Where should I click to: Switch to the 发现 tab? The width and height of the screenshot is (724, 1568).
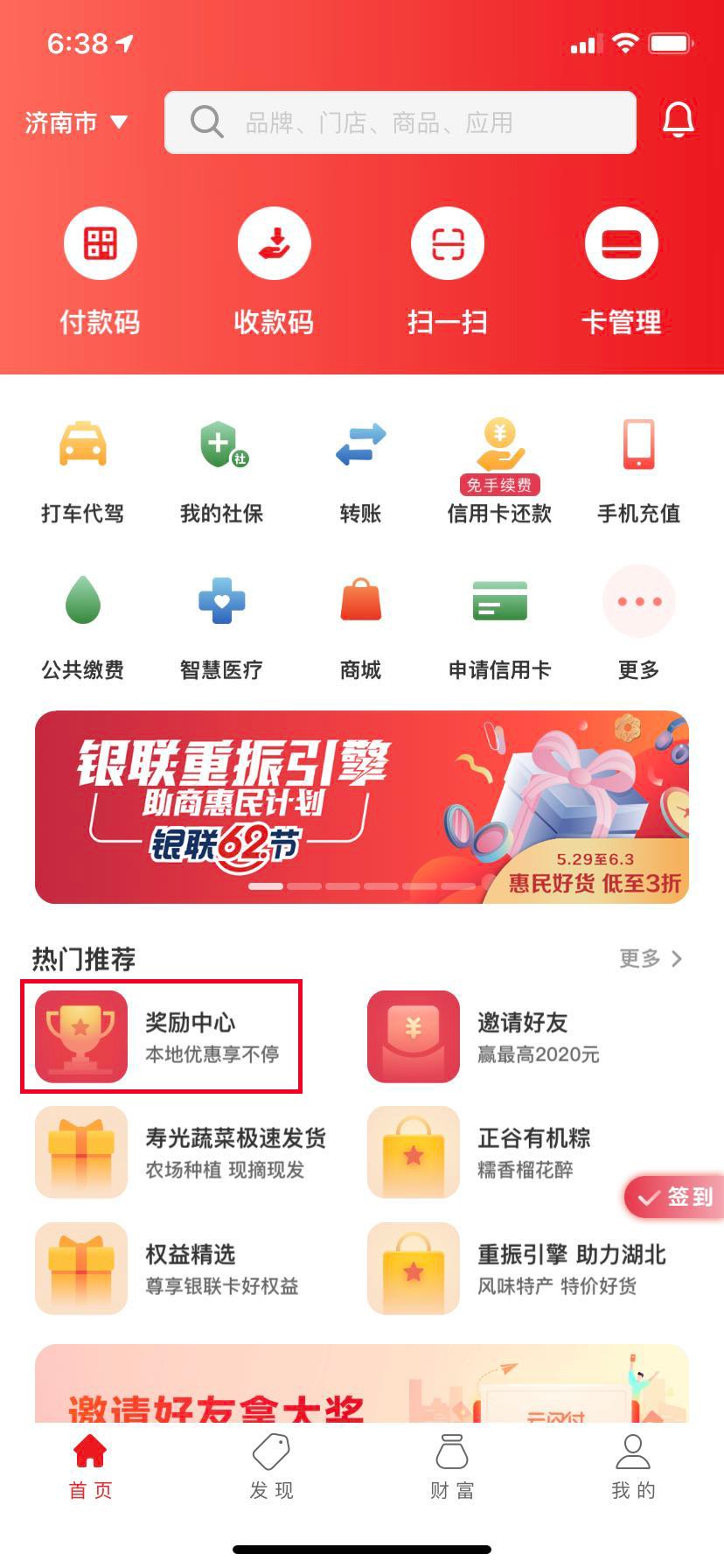[x=271, y=1465]
